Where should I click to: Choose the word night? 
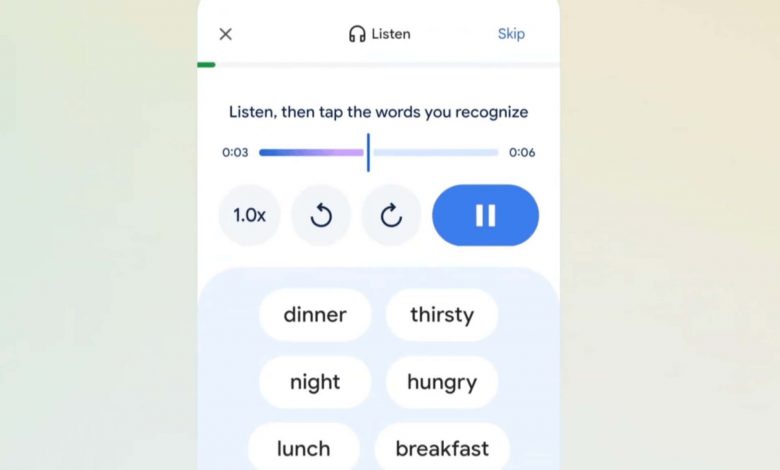point(315,382)
